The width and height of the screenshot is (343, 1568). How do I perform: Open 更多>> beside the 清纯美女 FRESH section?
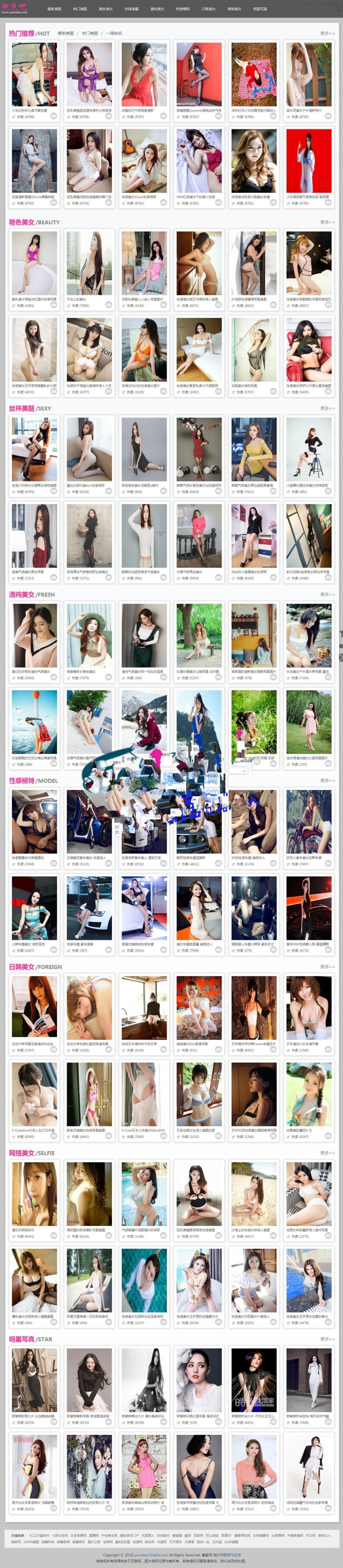tap(327, 595)
